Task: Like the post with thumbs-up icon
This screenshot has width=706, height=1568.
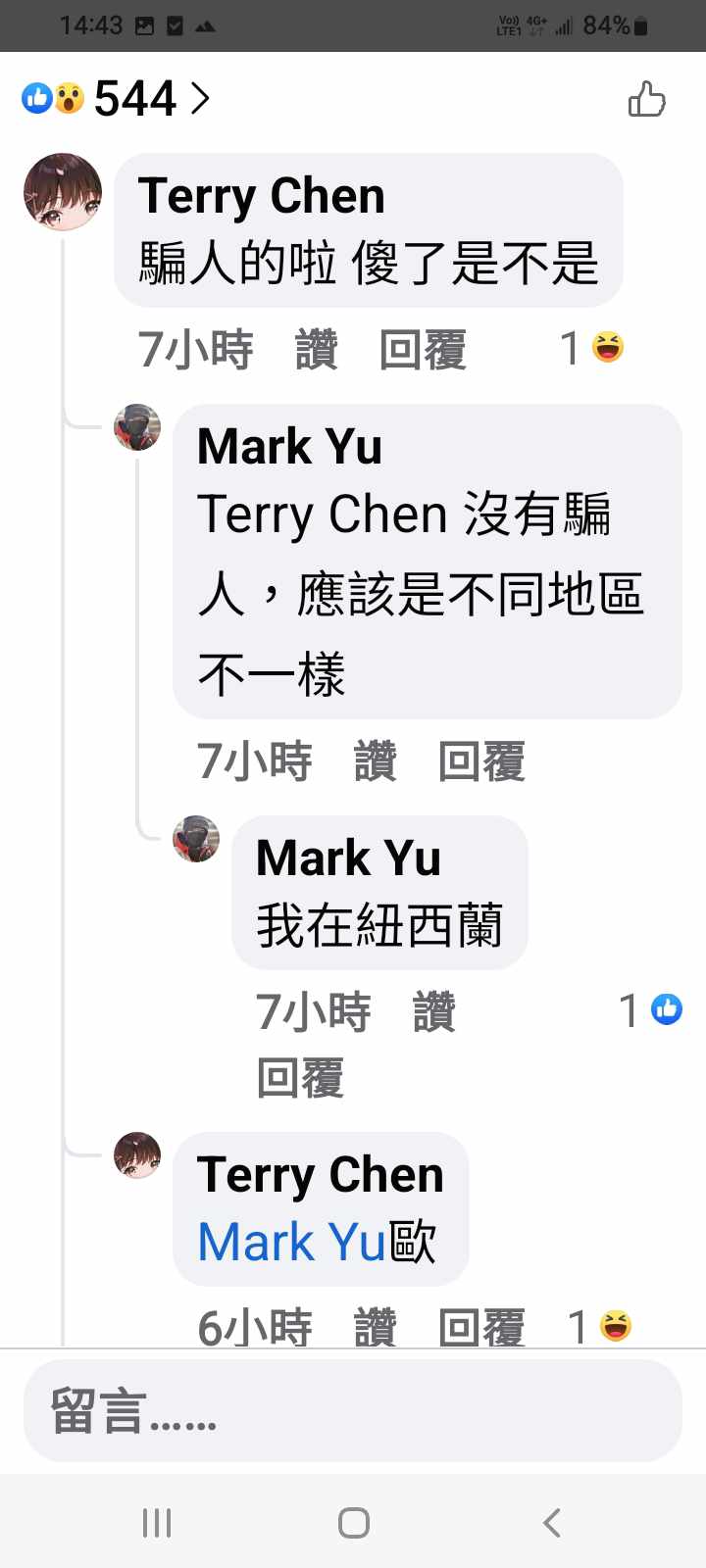Action: [x=646, y=99]
